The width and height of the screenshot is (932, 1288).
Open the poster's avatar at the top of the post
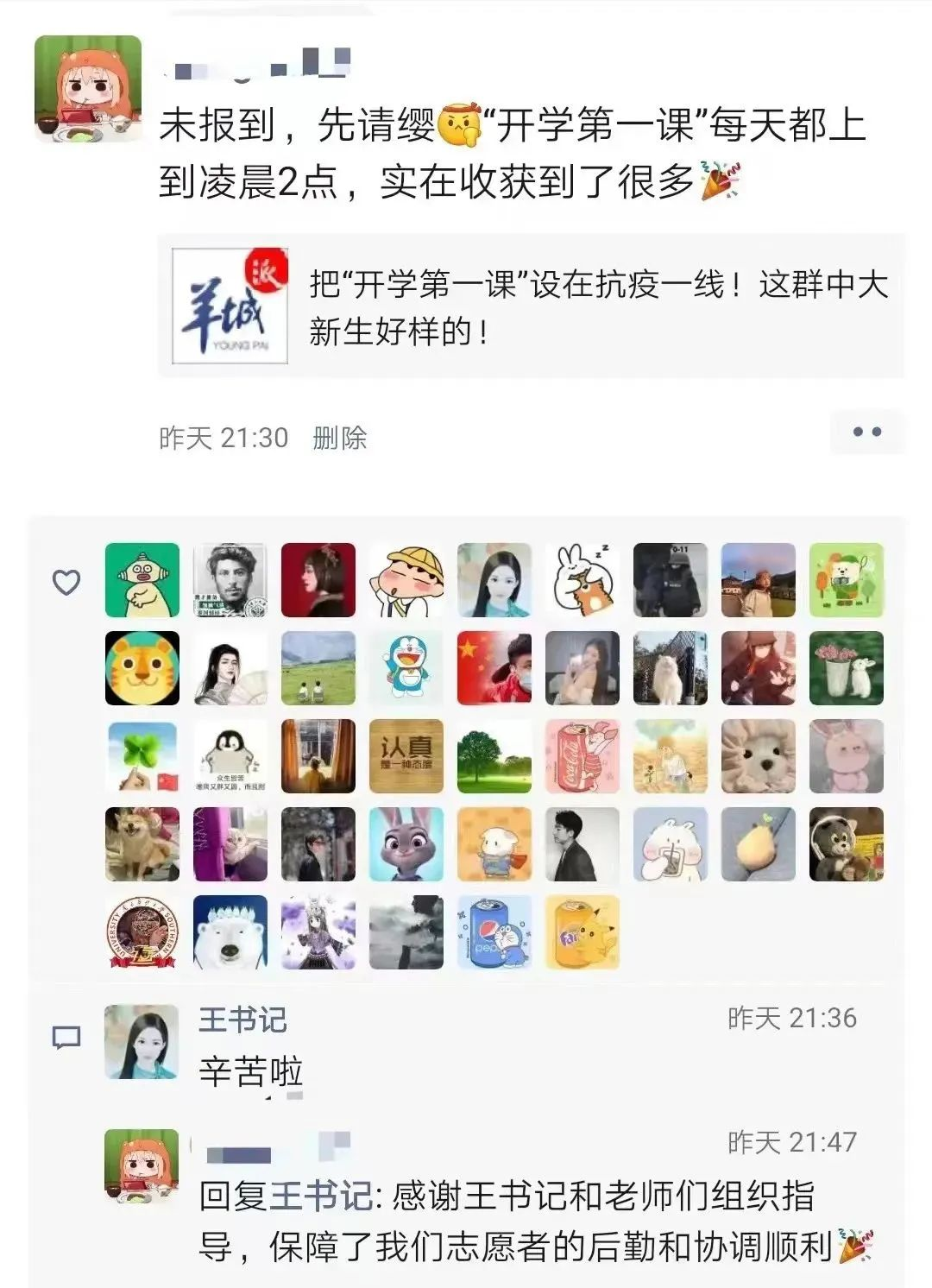pyautogui.click(x=88, y=89)
